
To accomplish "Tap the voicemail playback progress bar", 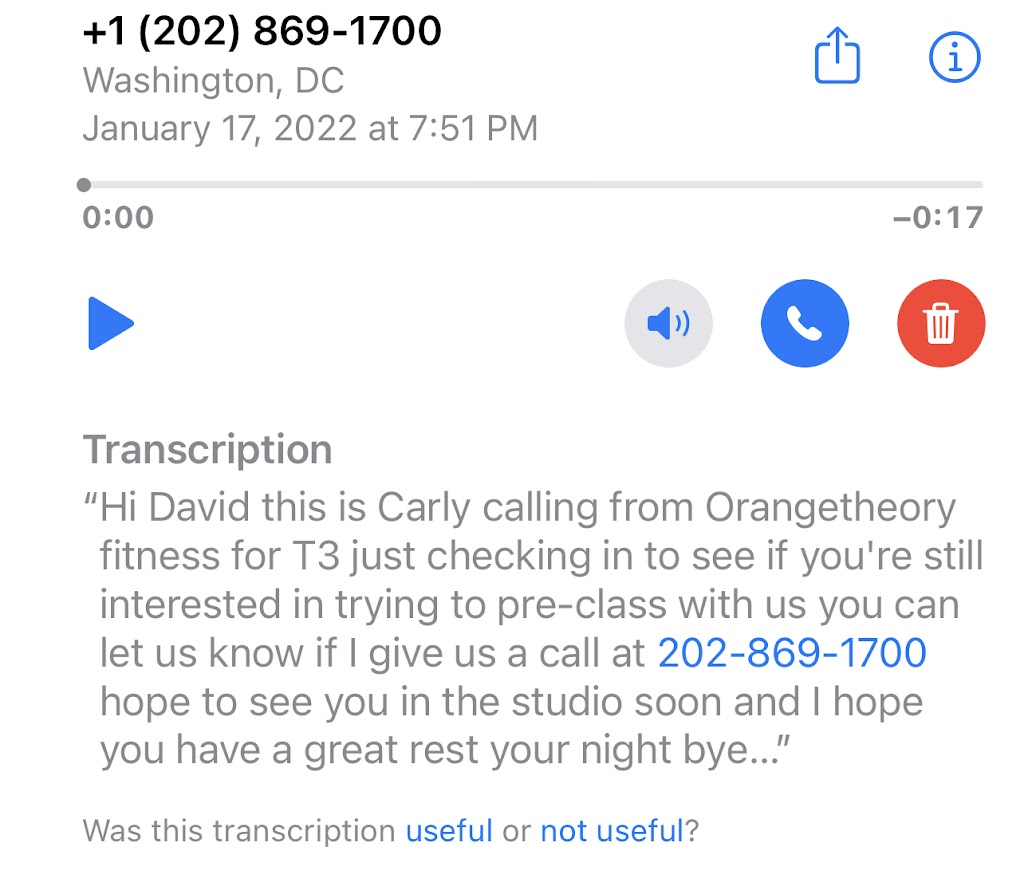I will pos(532,185).
